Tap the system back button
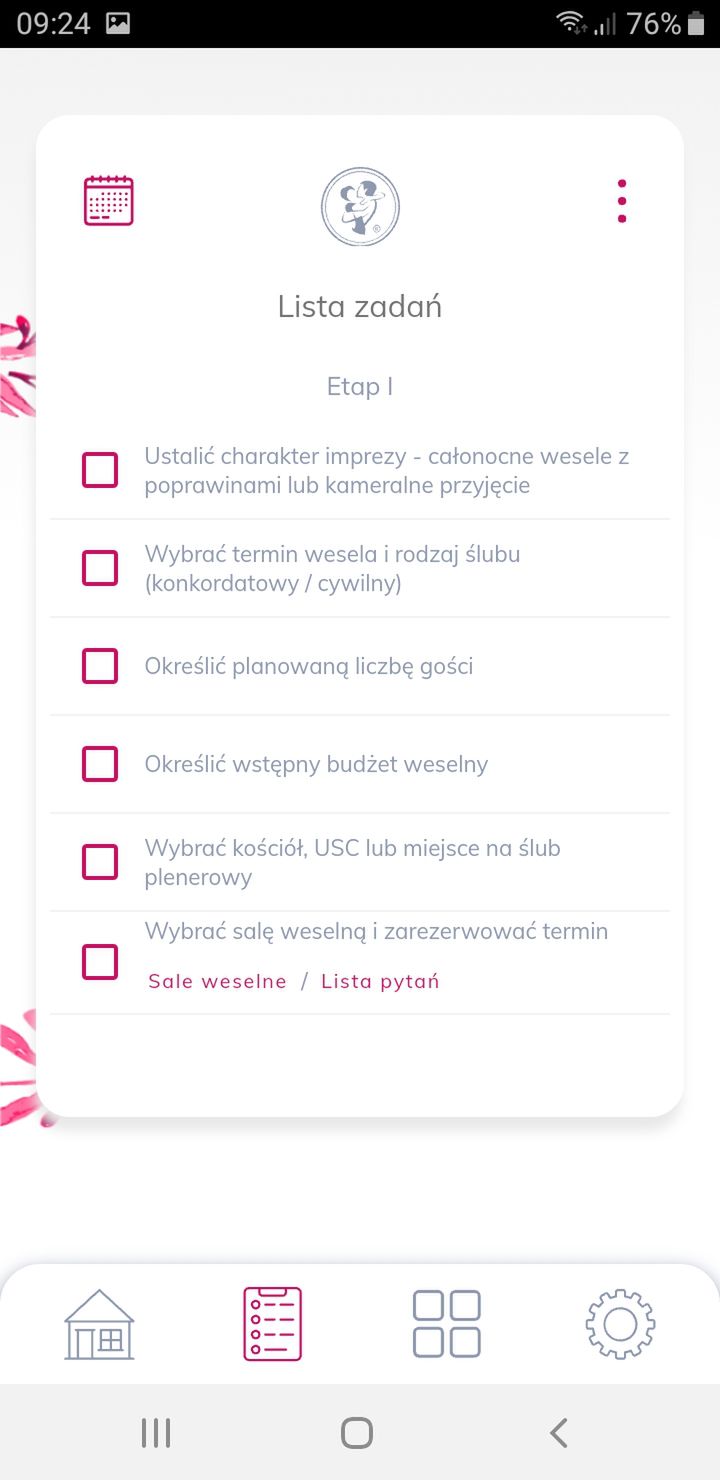 pos(559,1433)
